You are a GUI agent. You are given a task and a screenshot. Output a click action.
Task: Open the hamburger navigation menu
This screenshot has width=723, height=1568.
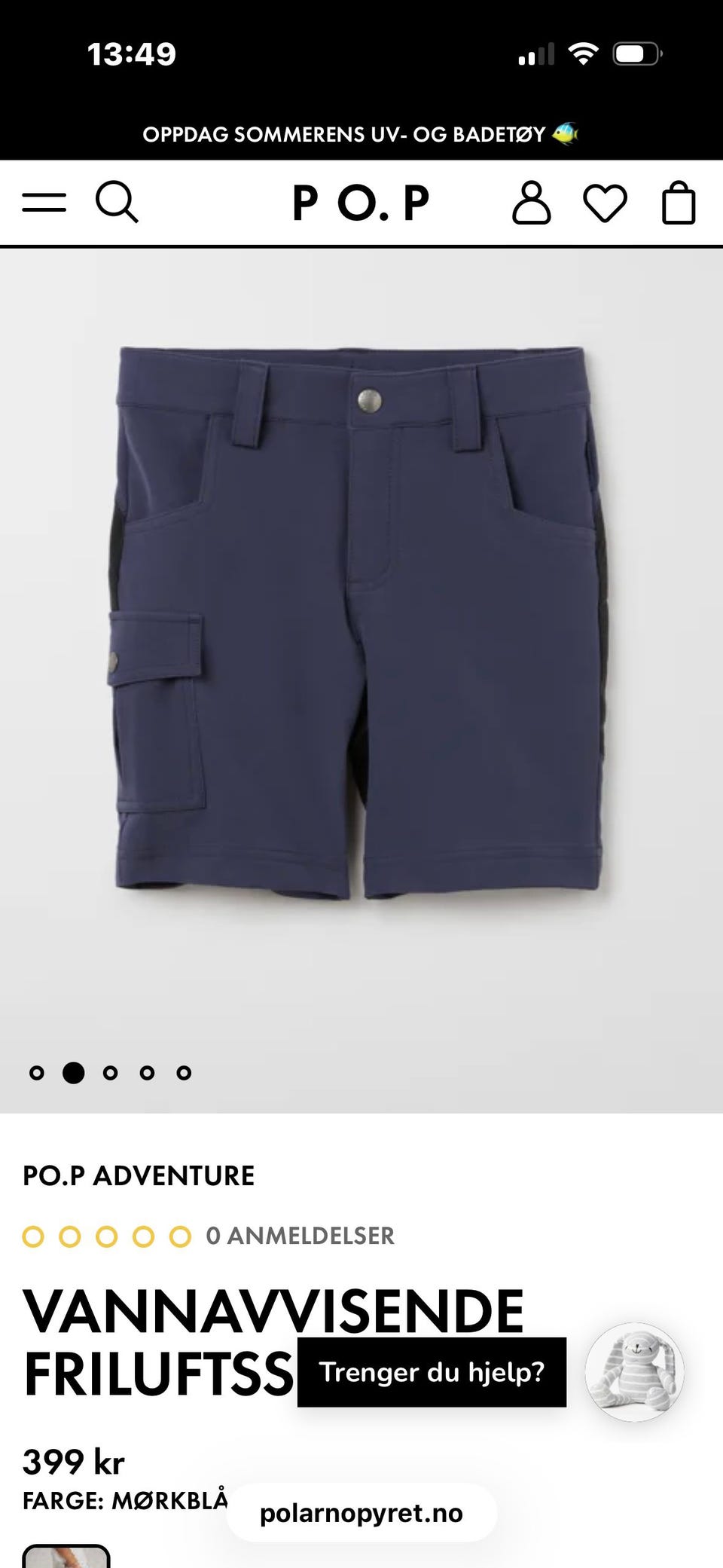tap(44, 203)
